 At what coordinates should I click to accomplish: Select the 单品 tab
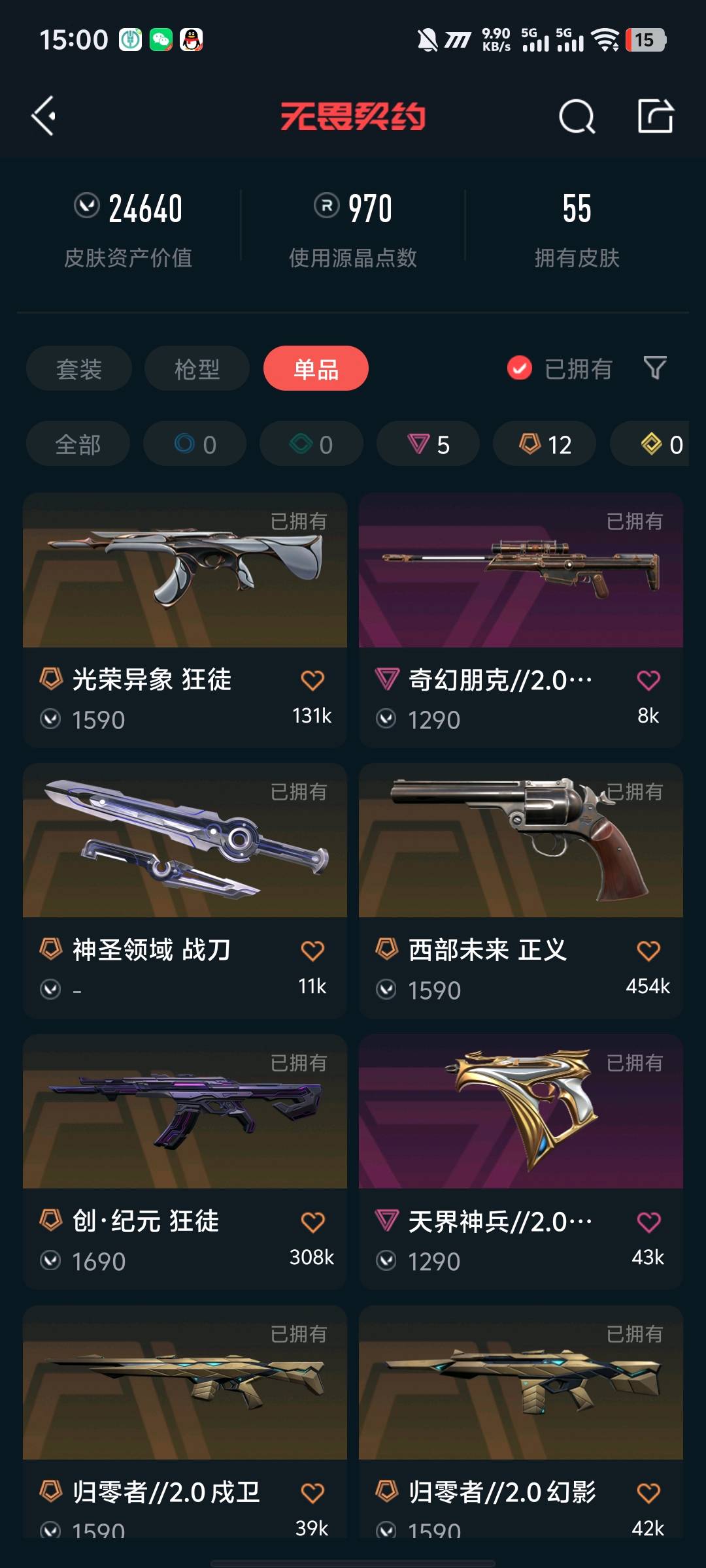click(316, 369)
